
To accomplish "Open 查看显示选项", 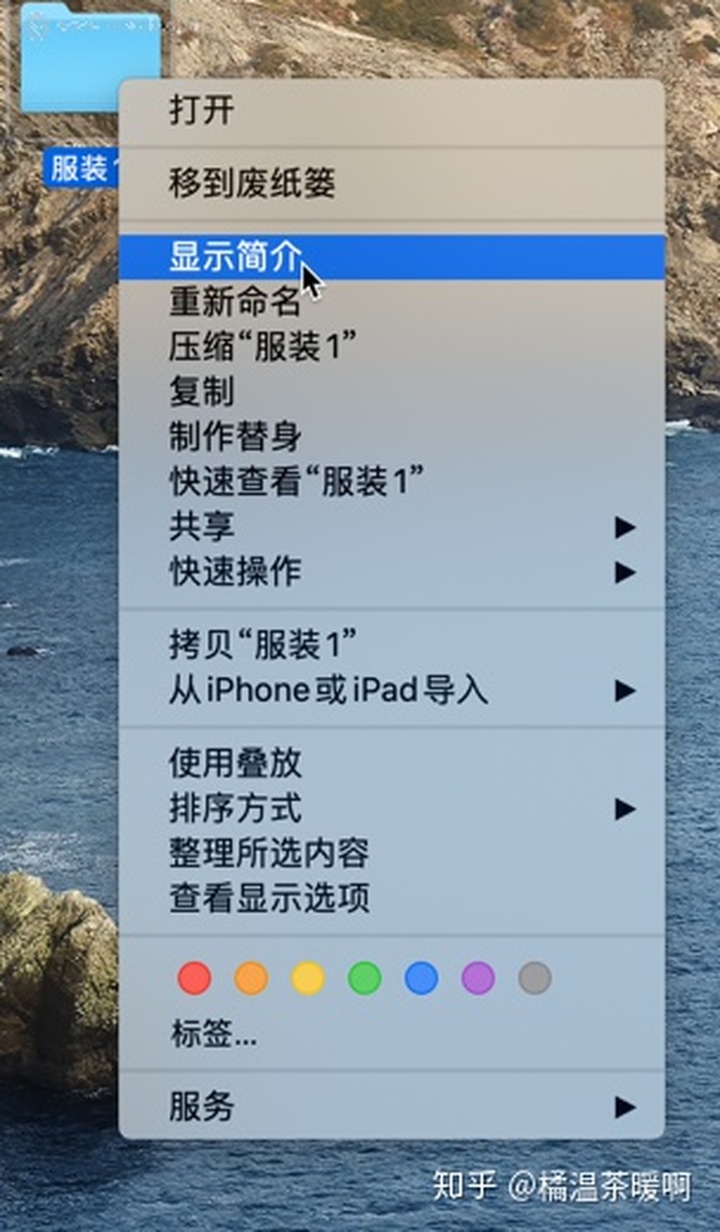I will coord(392,899).
